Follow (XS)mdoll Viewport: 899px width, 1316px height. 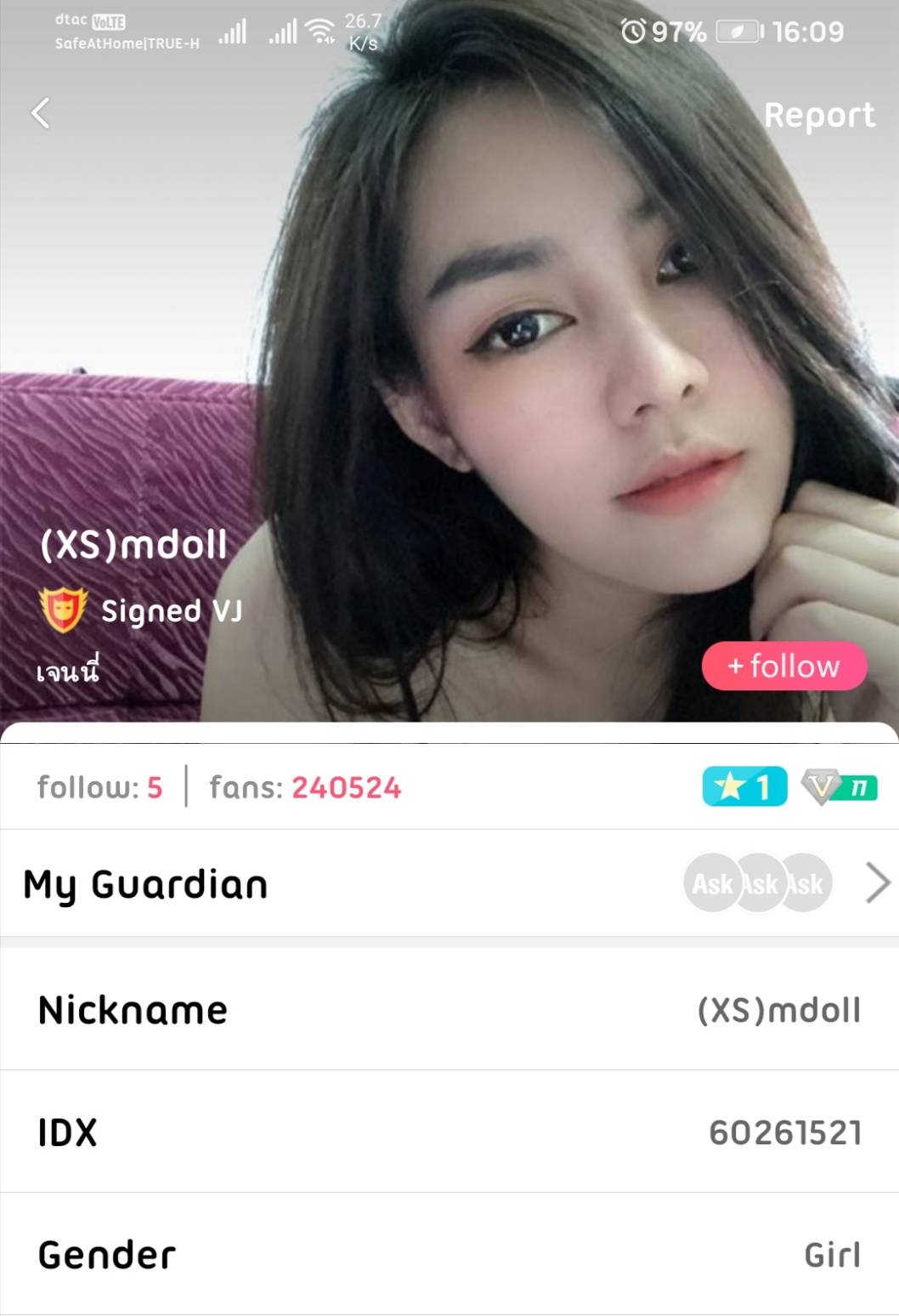pos(783,666)
